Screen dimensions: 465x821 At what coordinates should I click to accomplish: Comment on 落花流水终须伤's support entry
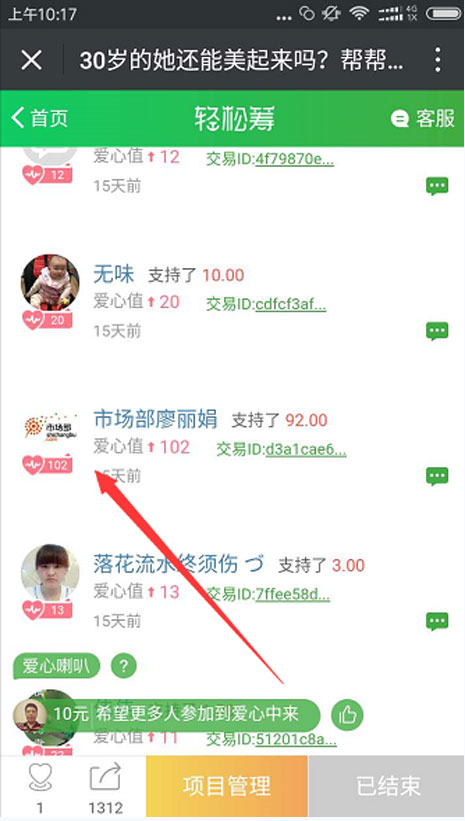(x=437, y=622)
